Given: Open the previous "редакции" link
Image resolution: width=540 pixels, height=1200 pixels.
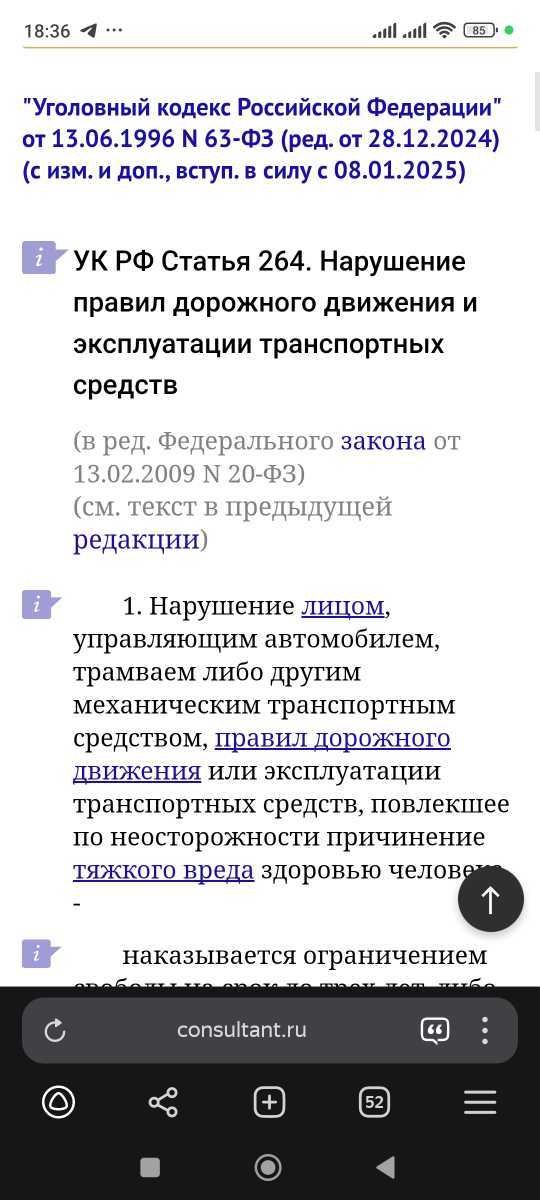Looking at the screenshot, I should point(136,540).
